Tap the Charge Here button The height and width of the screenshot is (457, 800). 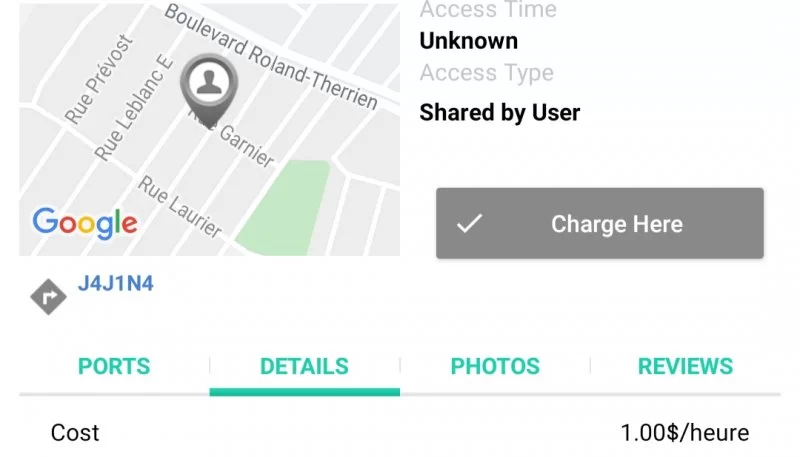(x=600, y=223)
